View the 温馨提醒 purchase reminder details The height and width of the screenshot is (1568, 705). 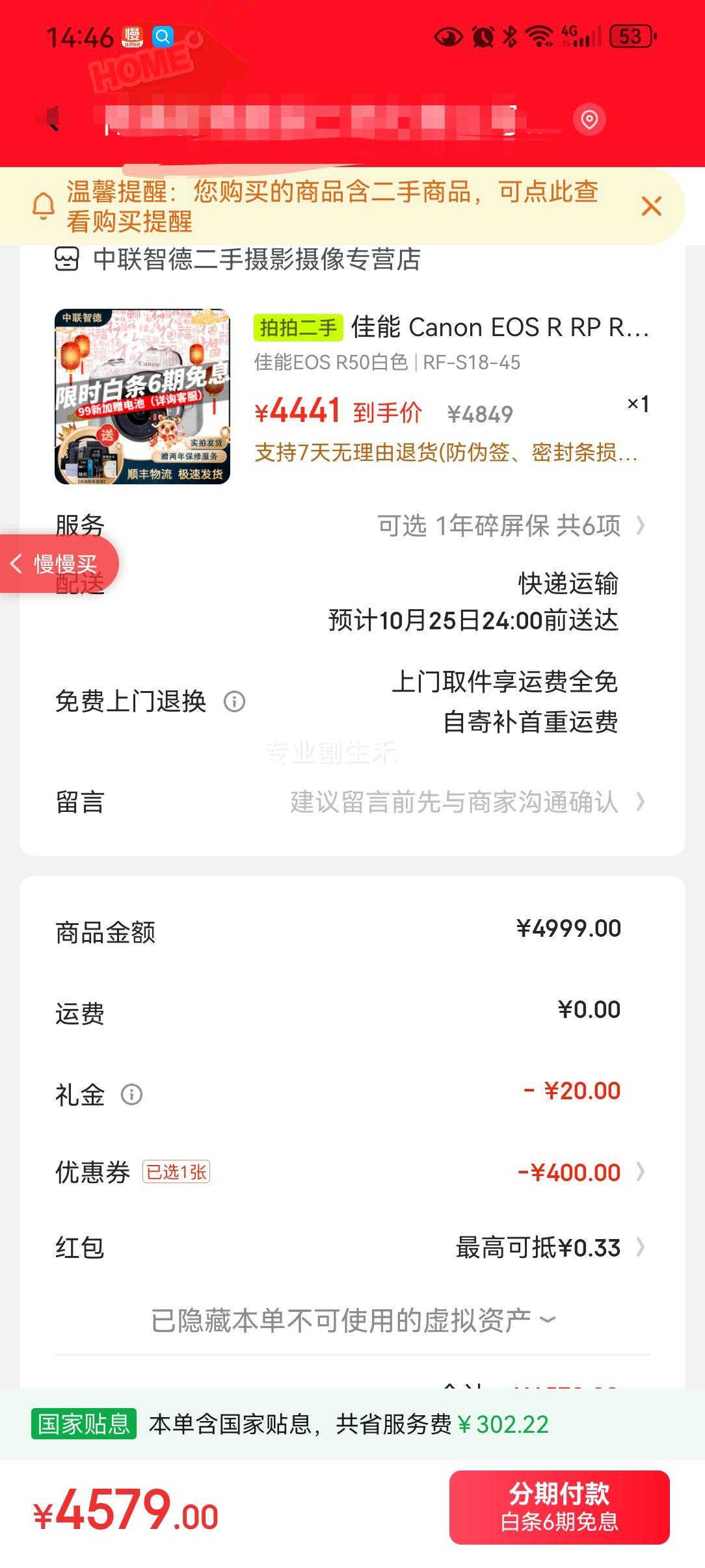click(x=332, y=206)
